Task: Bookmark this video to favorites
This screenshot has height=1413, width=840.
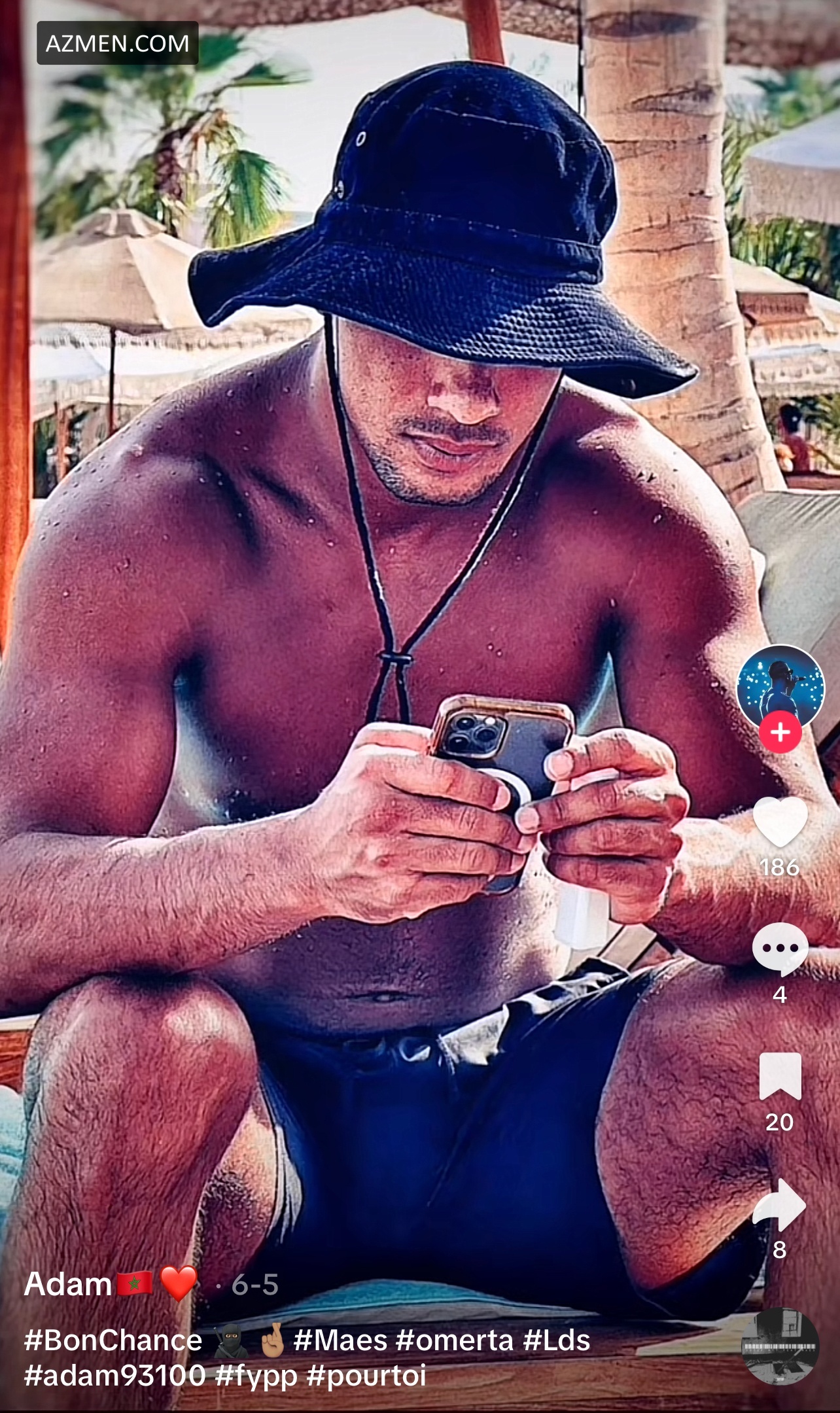Action: tap(780, 1076)
